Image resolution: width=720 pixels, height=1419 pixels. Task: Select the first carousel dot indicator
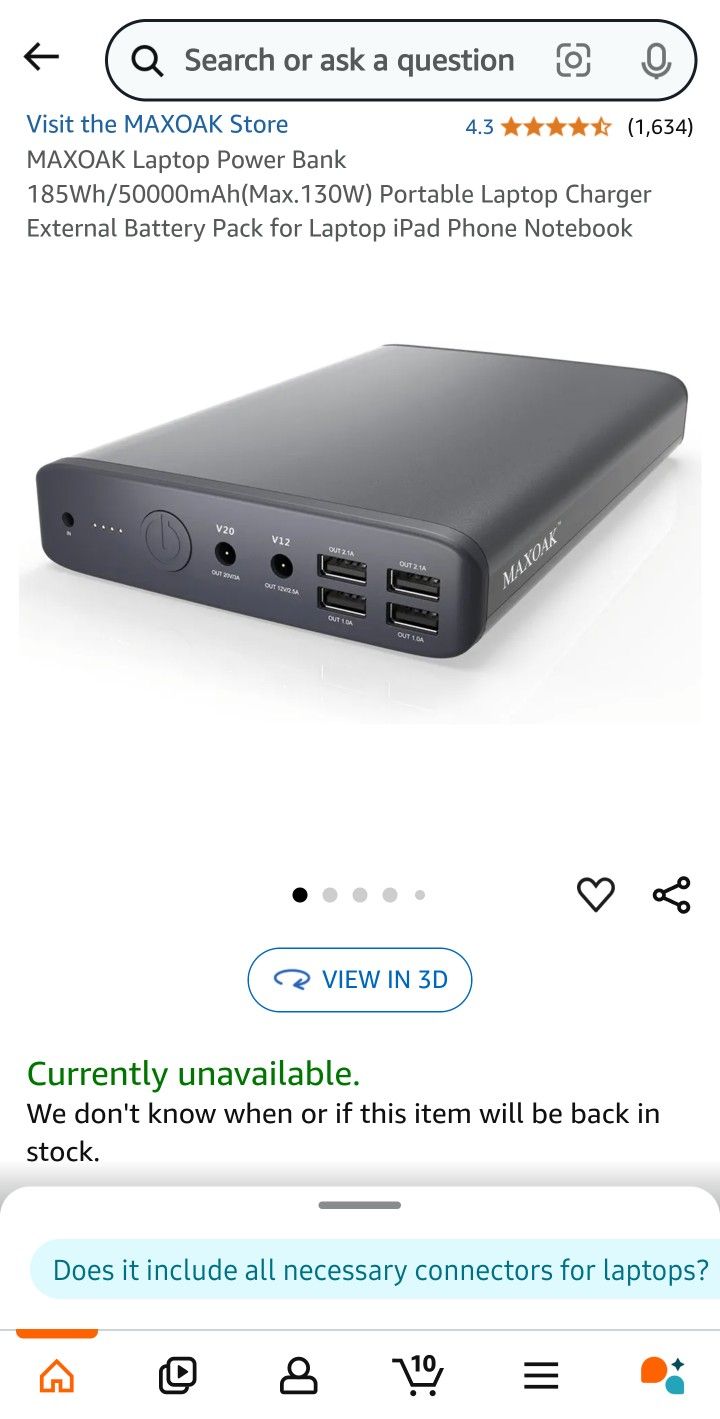[299, 894]
